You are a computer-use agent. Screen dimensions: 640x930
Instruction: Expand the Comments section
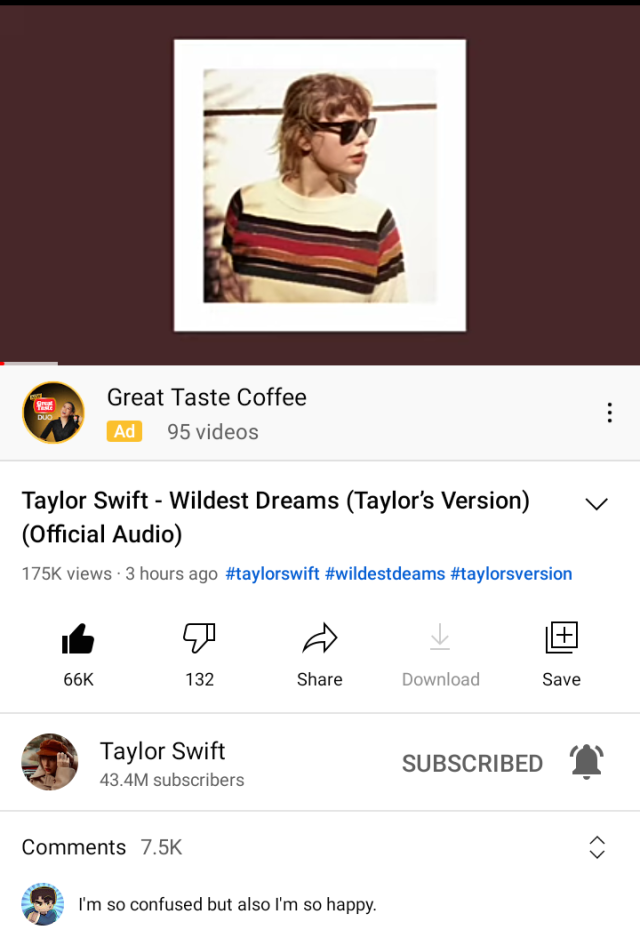click(597, 847)
